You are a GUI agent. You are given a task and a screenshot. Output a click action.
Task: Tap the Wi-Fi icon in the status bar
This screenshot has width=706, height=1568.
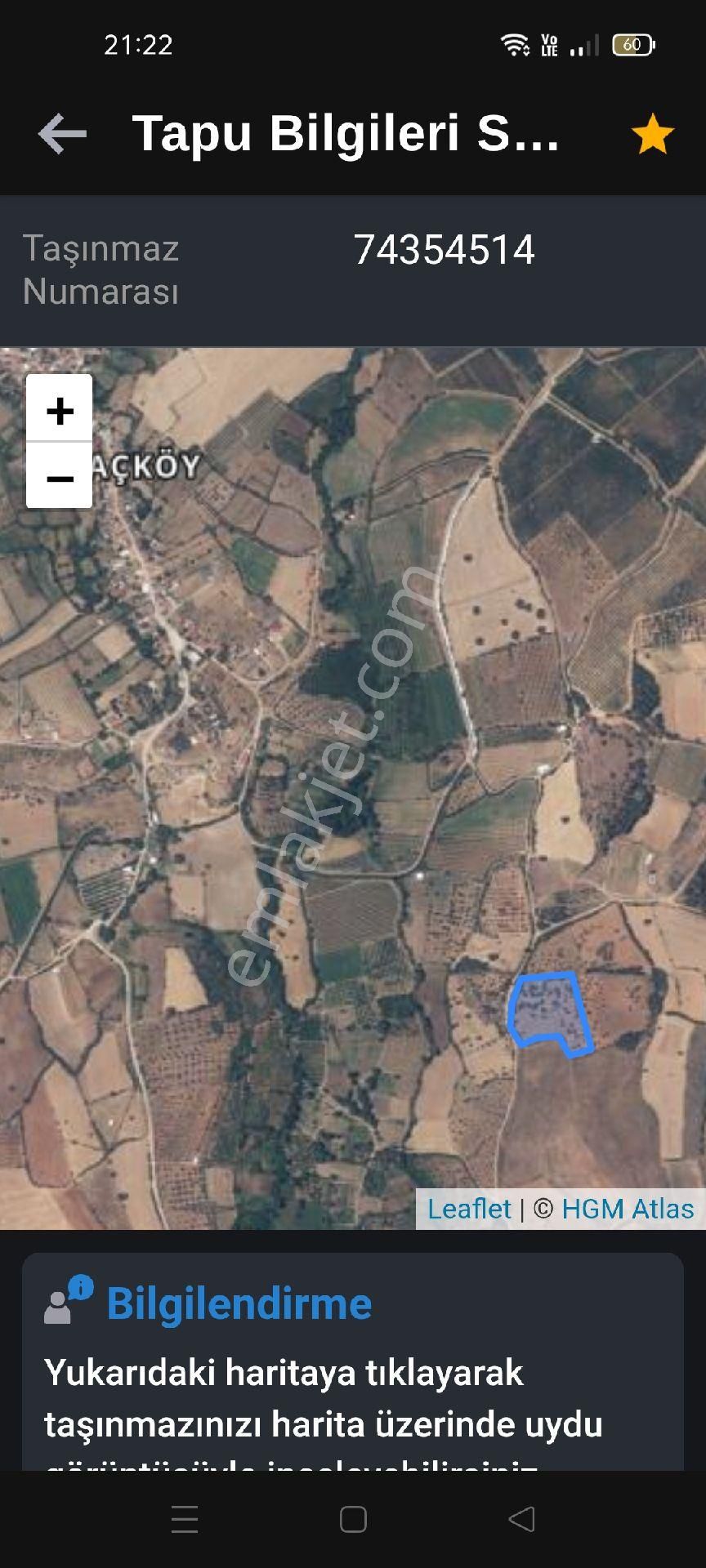pos(513,47)
